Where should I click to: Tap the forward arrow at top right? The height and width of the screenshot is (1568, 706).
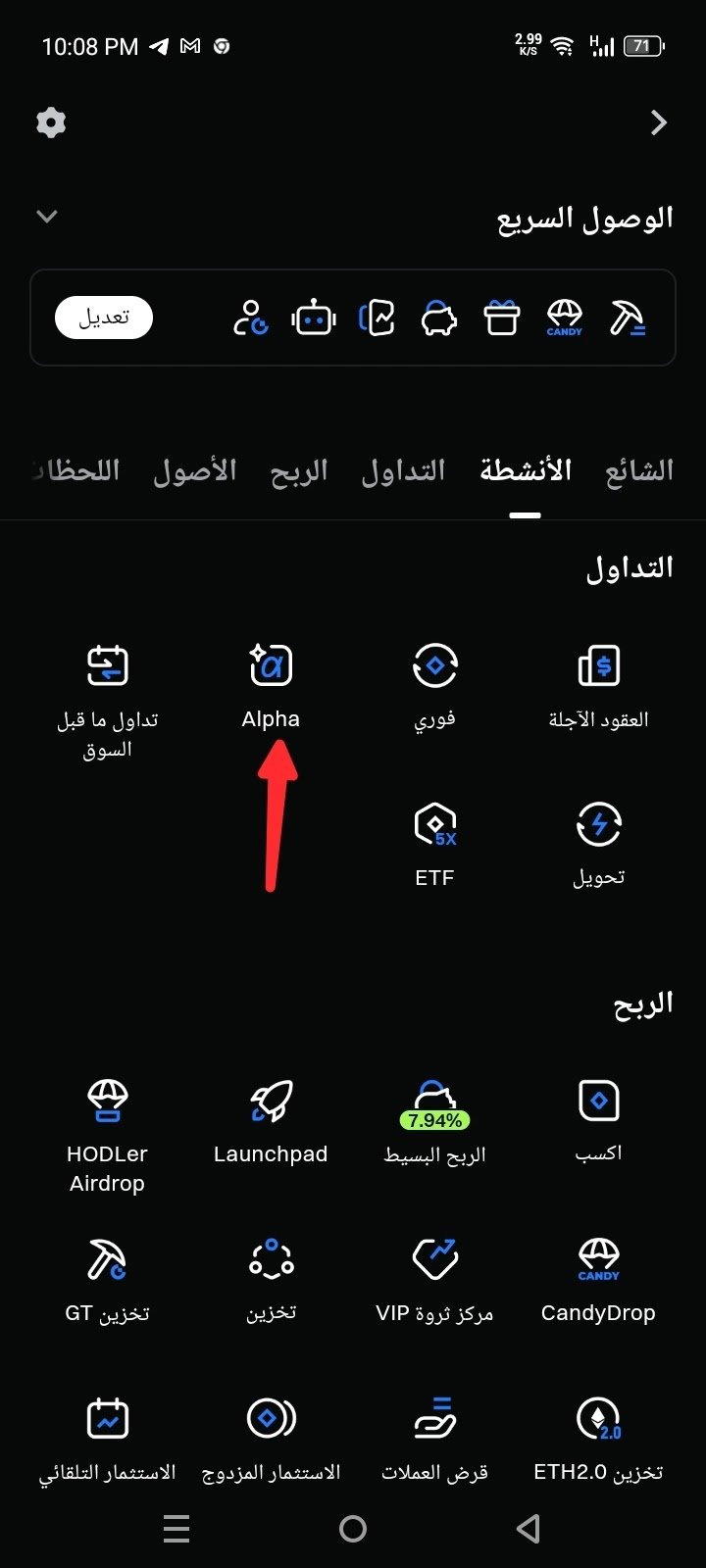659,122
